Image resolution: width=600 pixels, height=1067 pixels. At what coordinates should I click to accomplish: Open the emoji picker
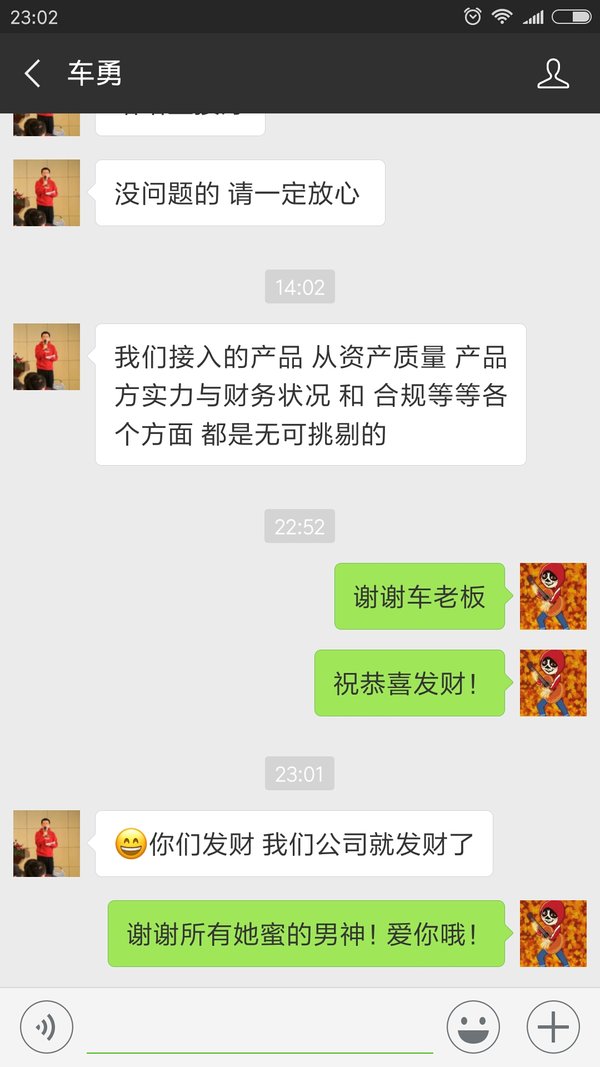tap(473, 1027)
